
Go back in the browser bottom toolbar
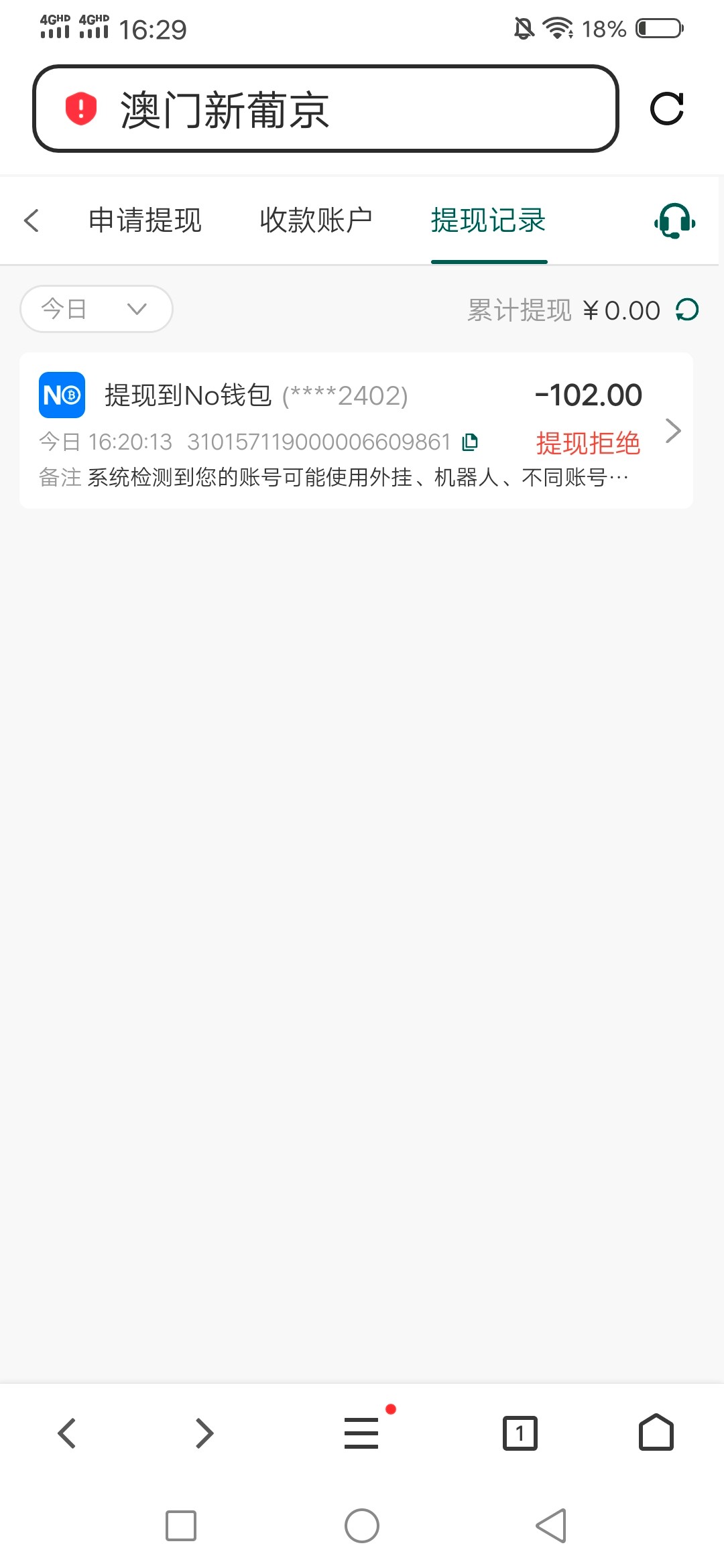pos(67,1433)
